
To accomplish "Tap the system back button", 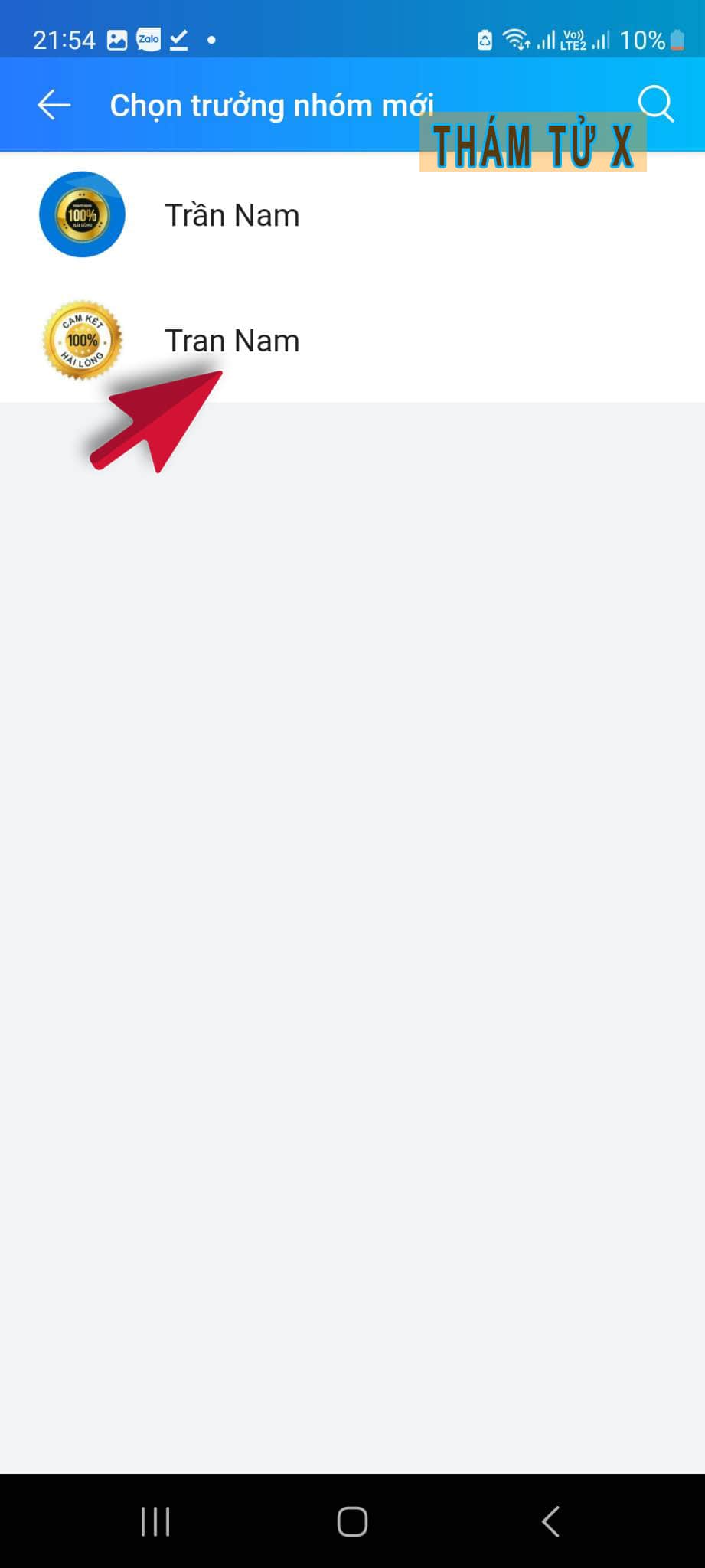I will point(550,1521).
